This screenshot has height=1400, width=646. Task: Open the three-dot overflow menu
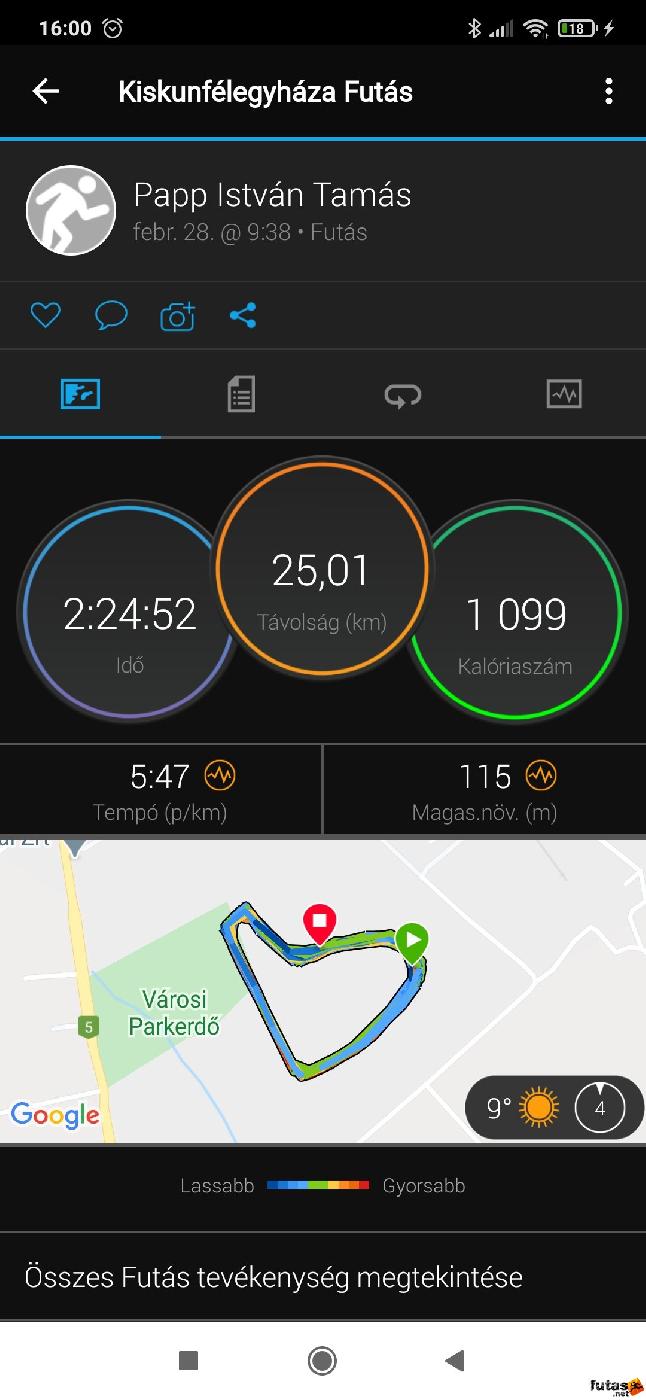coord(608,92)
